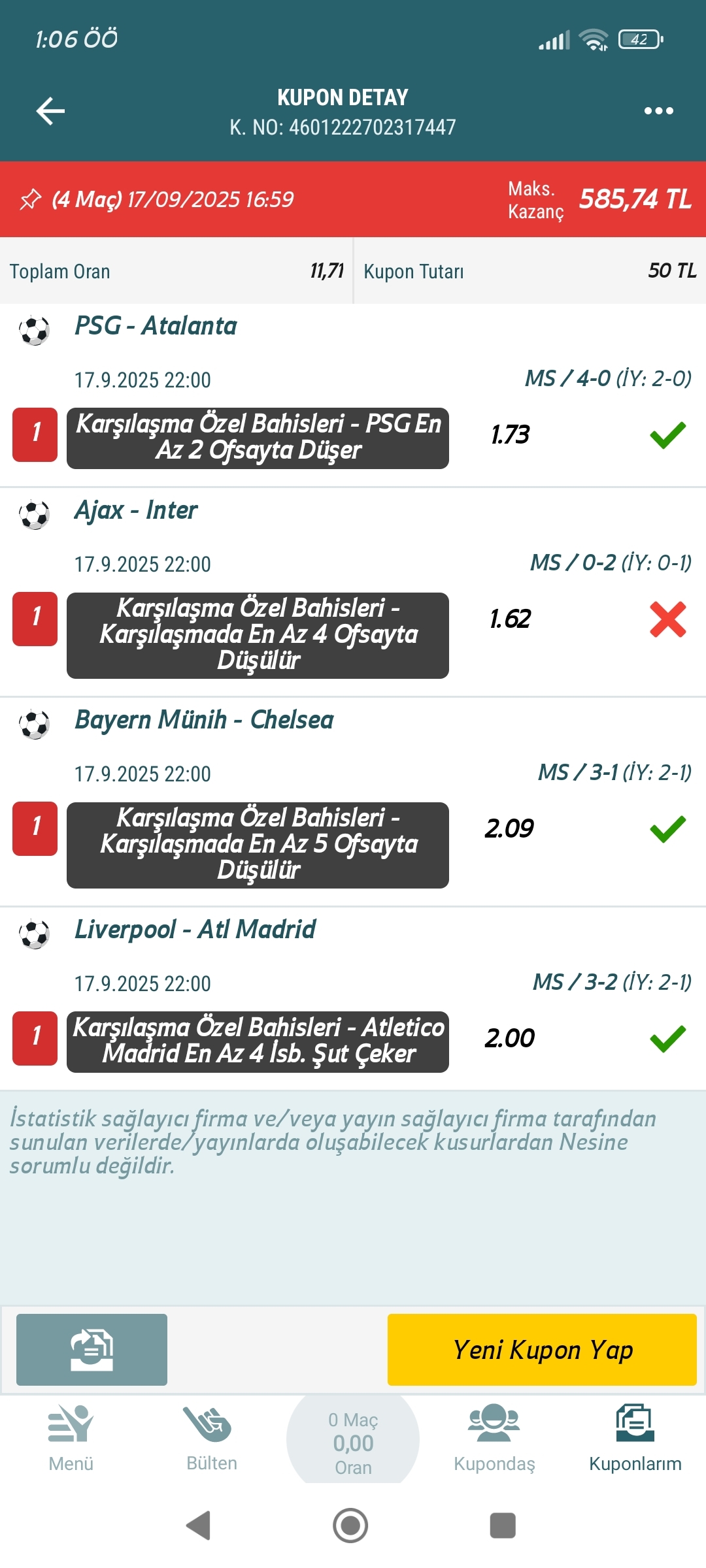Screen dimensions: 706x1568
Task: Tap the system recent apps button
Action: (503, 1526)
